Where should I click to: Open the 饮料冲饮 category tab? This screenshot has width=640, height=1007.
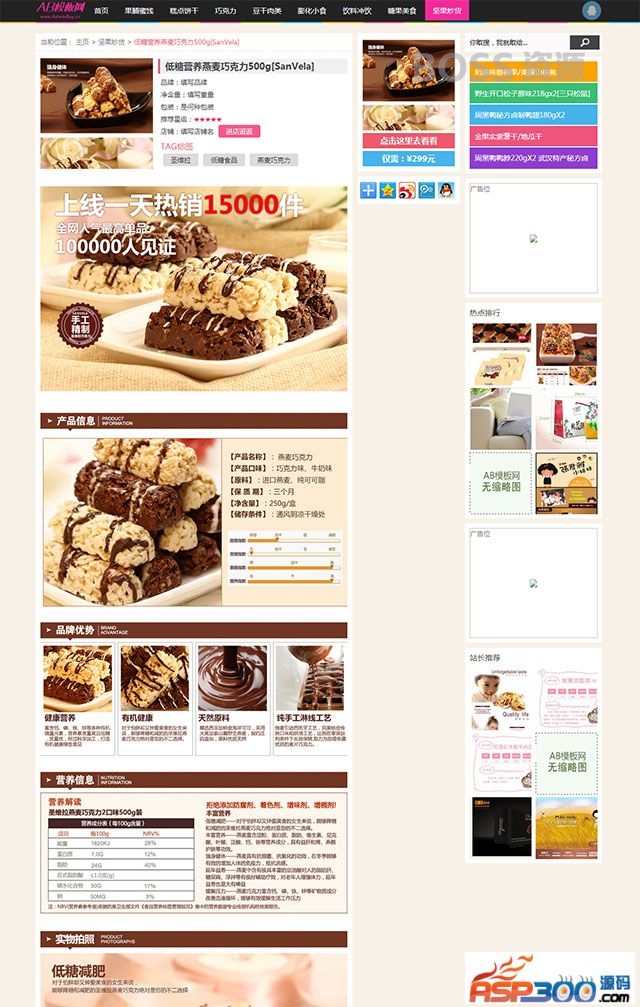pos(357,11)
